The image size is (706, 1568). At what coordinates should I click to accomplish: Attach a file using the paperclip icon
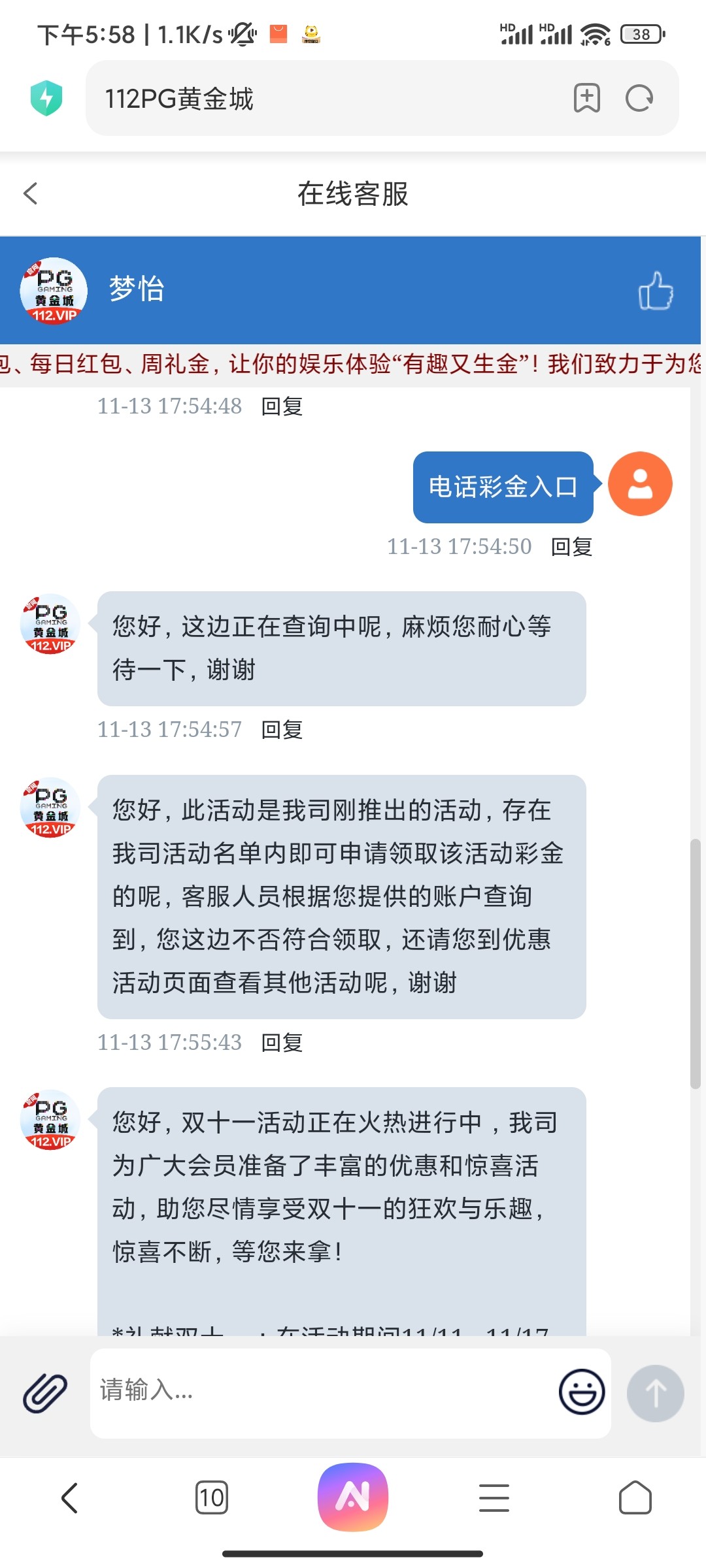[43, 1391]
